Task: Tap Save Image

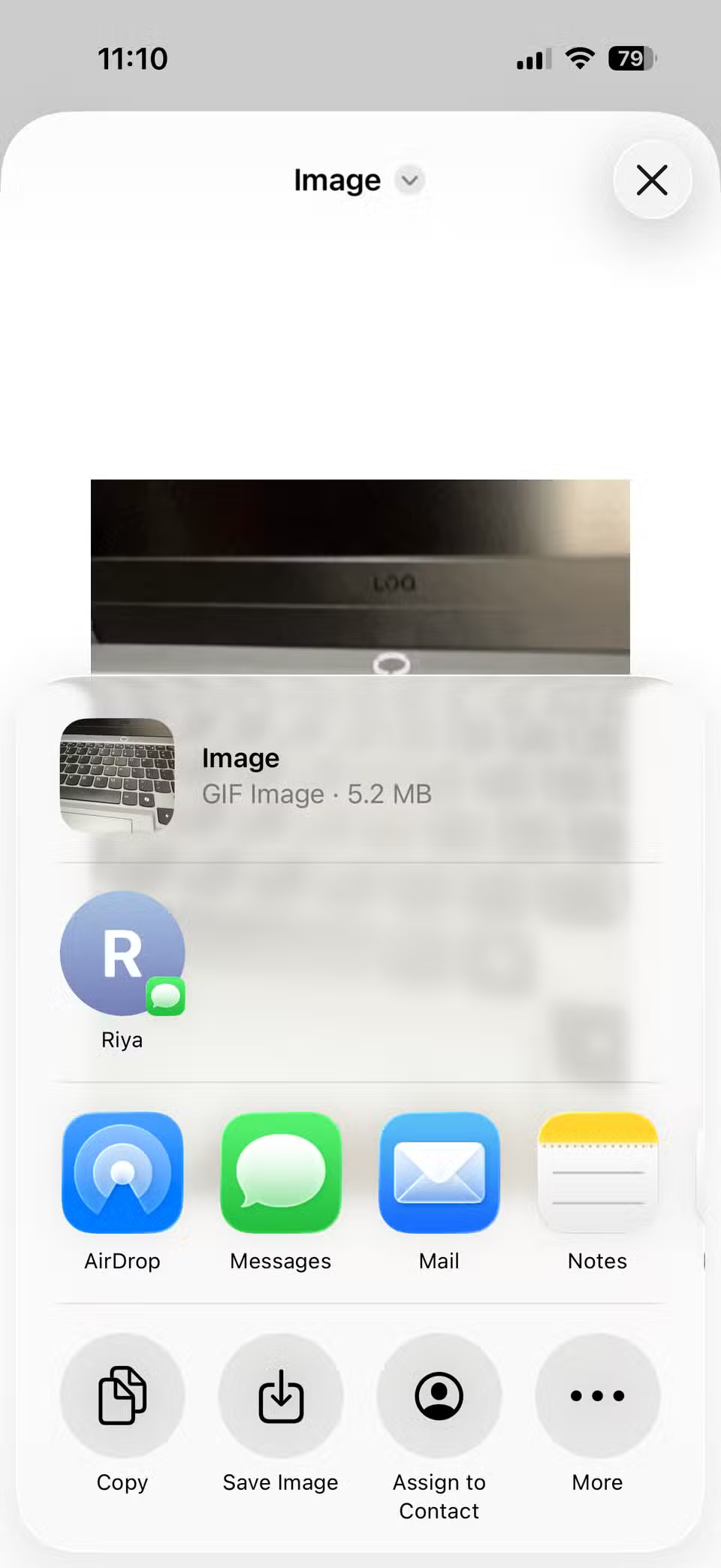Action: (281, 1395)
